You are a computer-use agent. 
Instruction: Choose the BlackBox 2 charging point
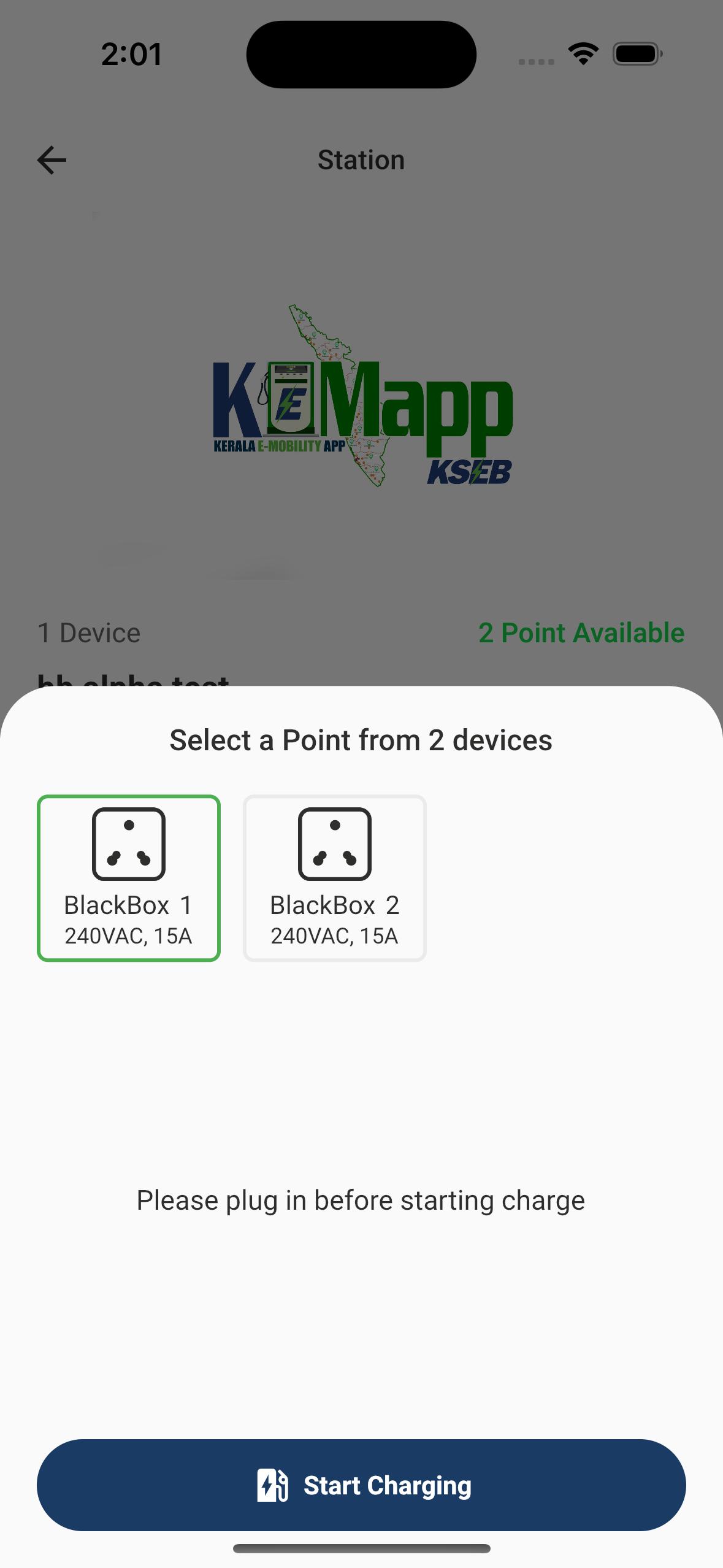click(335, 878)
